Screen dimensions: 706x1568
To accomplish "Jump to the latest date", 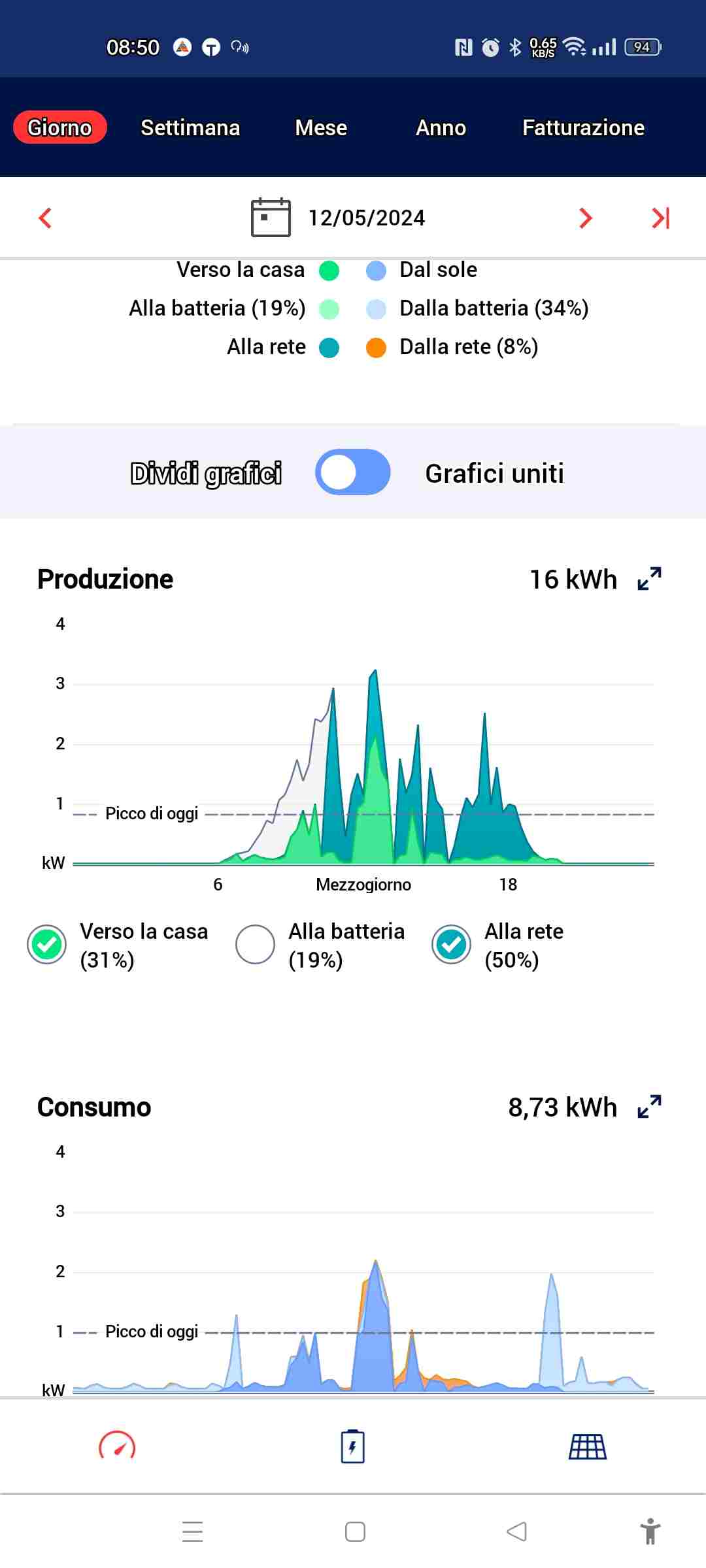I will (x=661, y=218).
